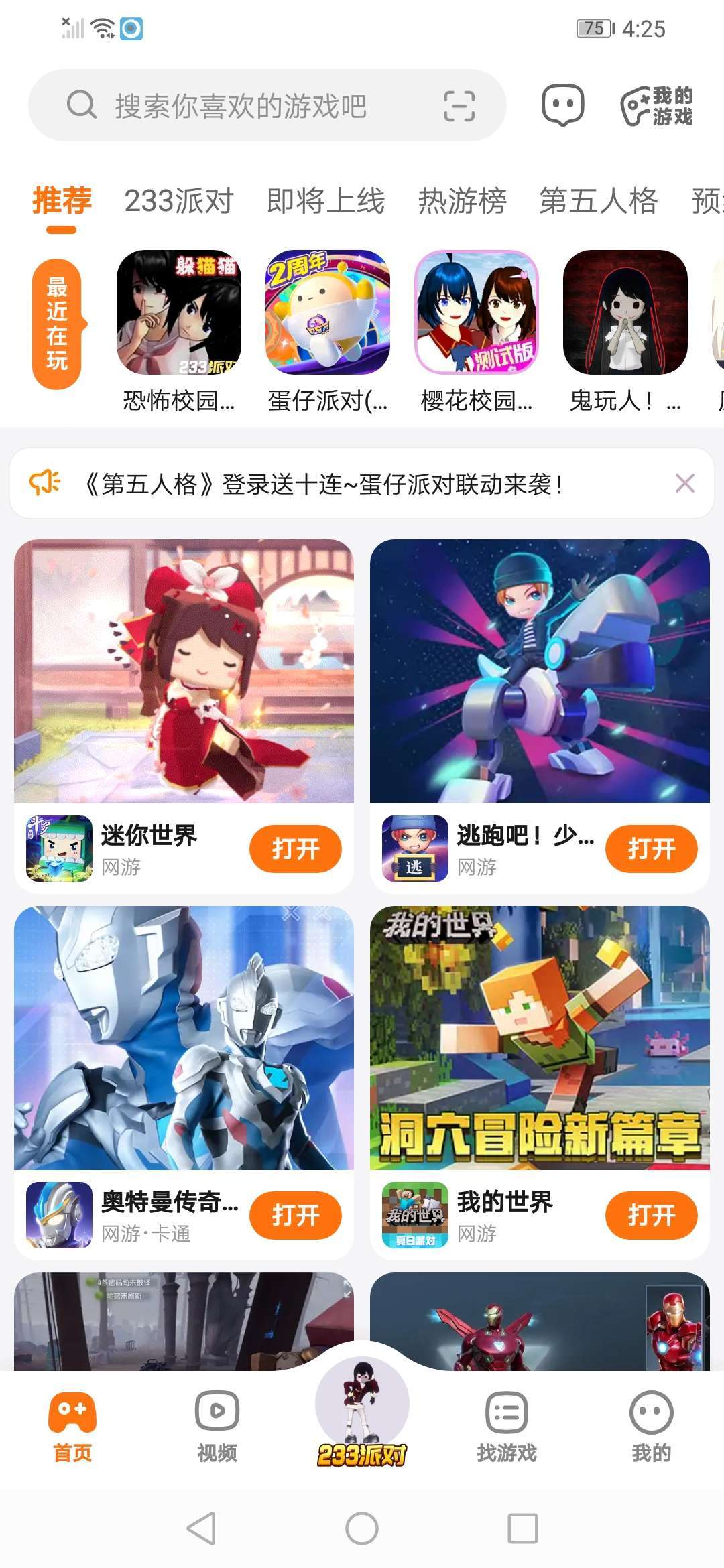Viewport: 724px width, 1568px height.
Task: Tap 打开 for 奥特曼传奇
Action: (x=296, y=1216)
